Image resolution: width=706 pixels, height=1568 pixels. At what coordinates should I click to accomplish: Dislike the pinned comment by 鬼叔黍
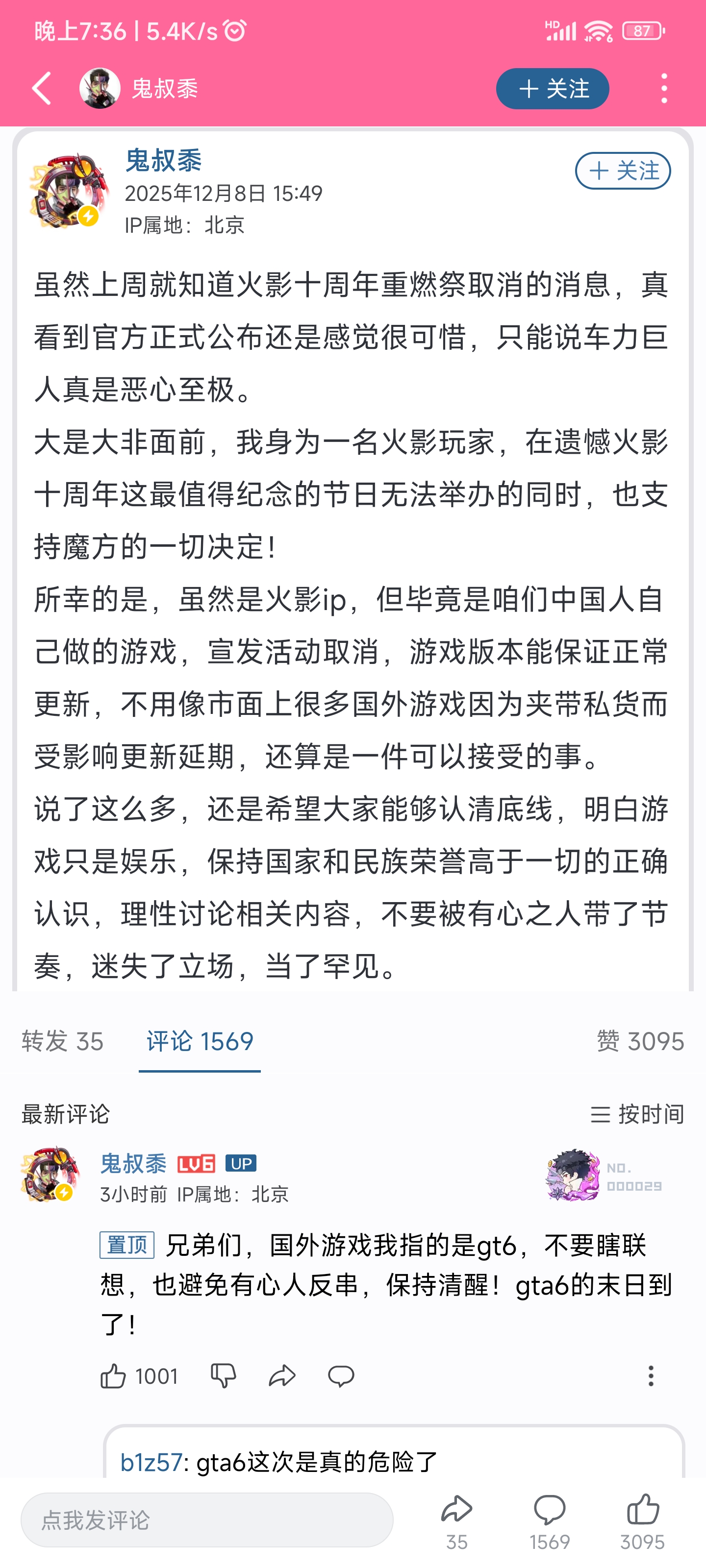click(x=223, y=1376)
